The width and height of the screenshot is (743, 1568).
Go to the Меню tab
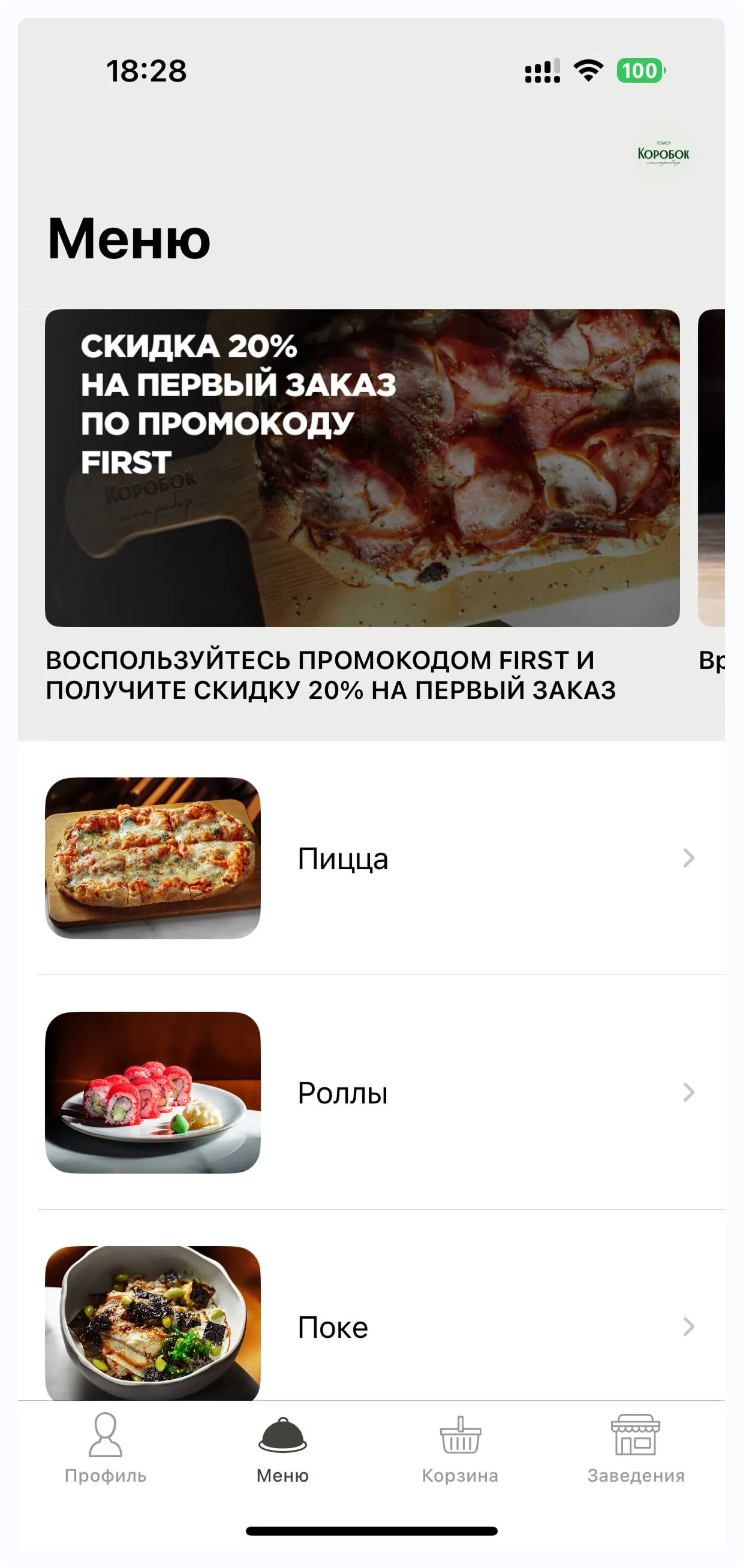(x=282, y=1449)
